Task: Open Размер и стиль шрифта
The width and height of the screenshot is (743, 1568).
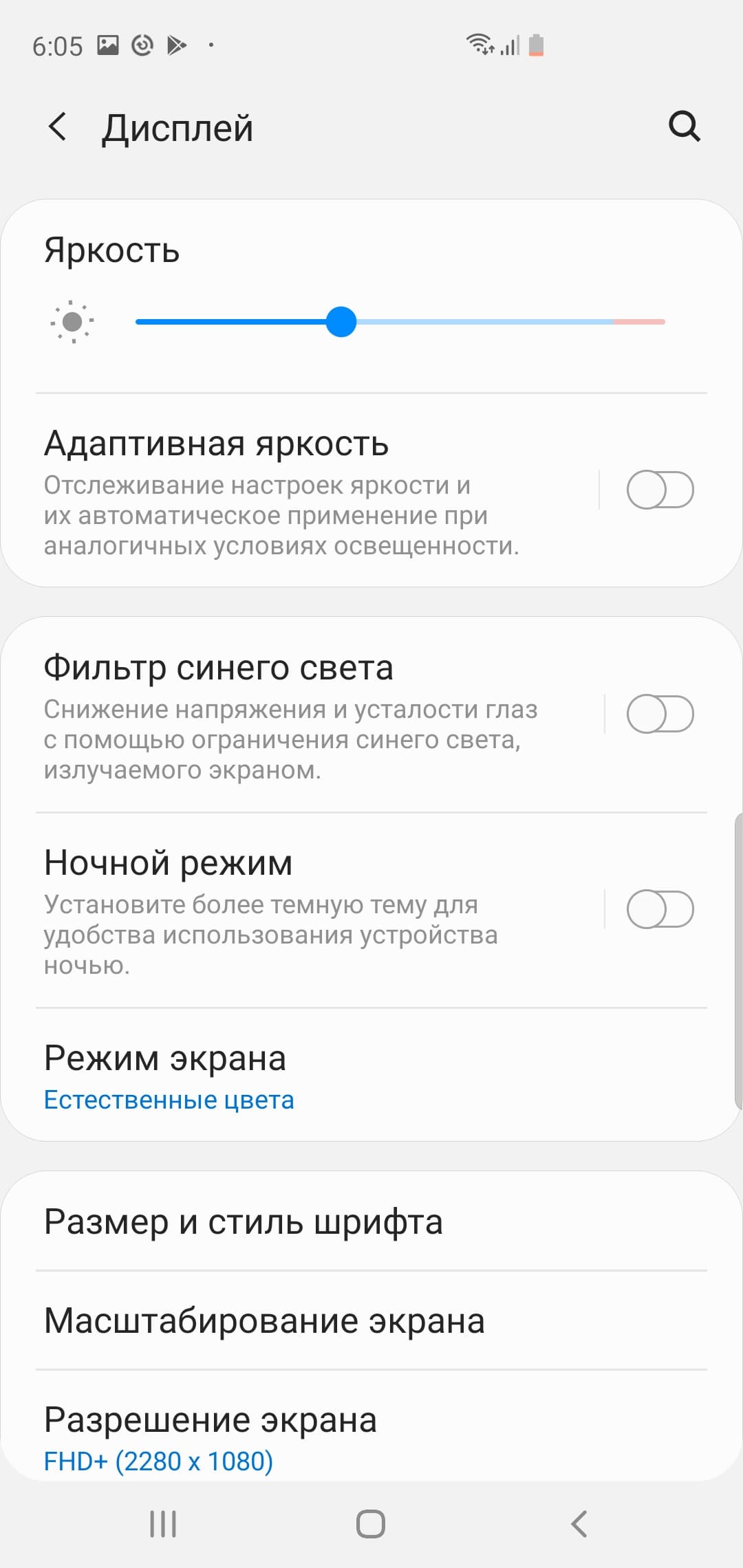Action: pyautogui.click(x=275, y=1221)
